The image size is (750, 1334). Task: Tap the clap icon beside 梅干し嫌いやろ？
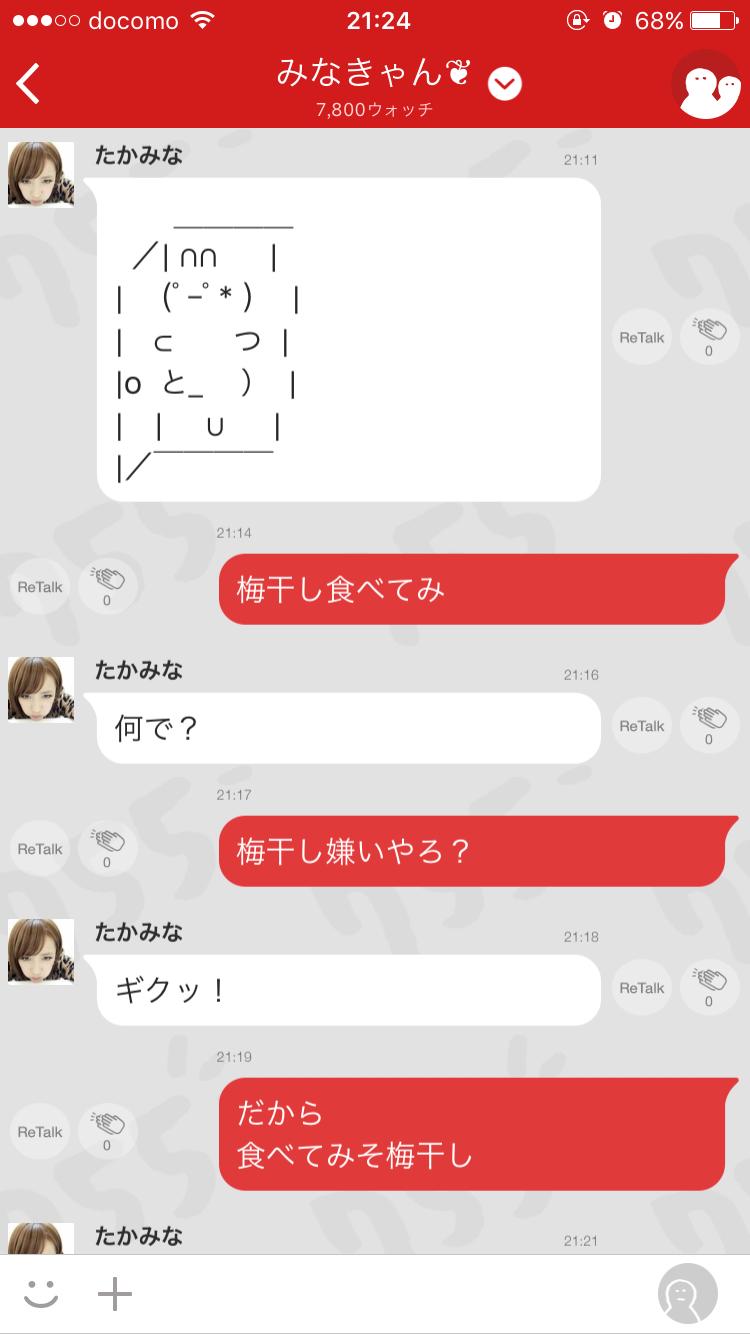coord(108,847)
